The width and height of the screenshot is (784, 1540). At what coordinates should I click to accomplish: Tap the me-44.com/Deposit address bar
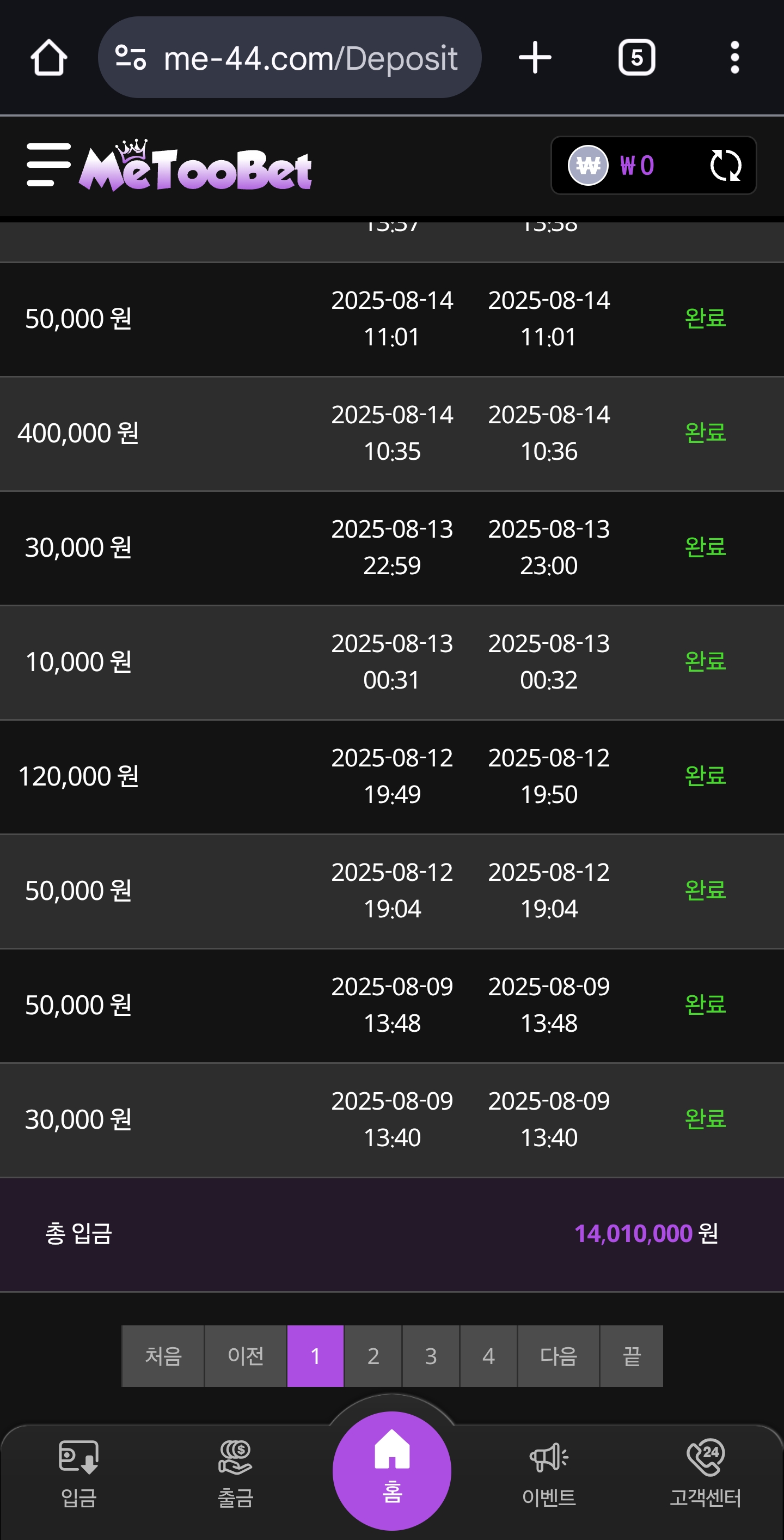290,58
